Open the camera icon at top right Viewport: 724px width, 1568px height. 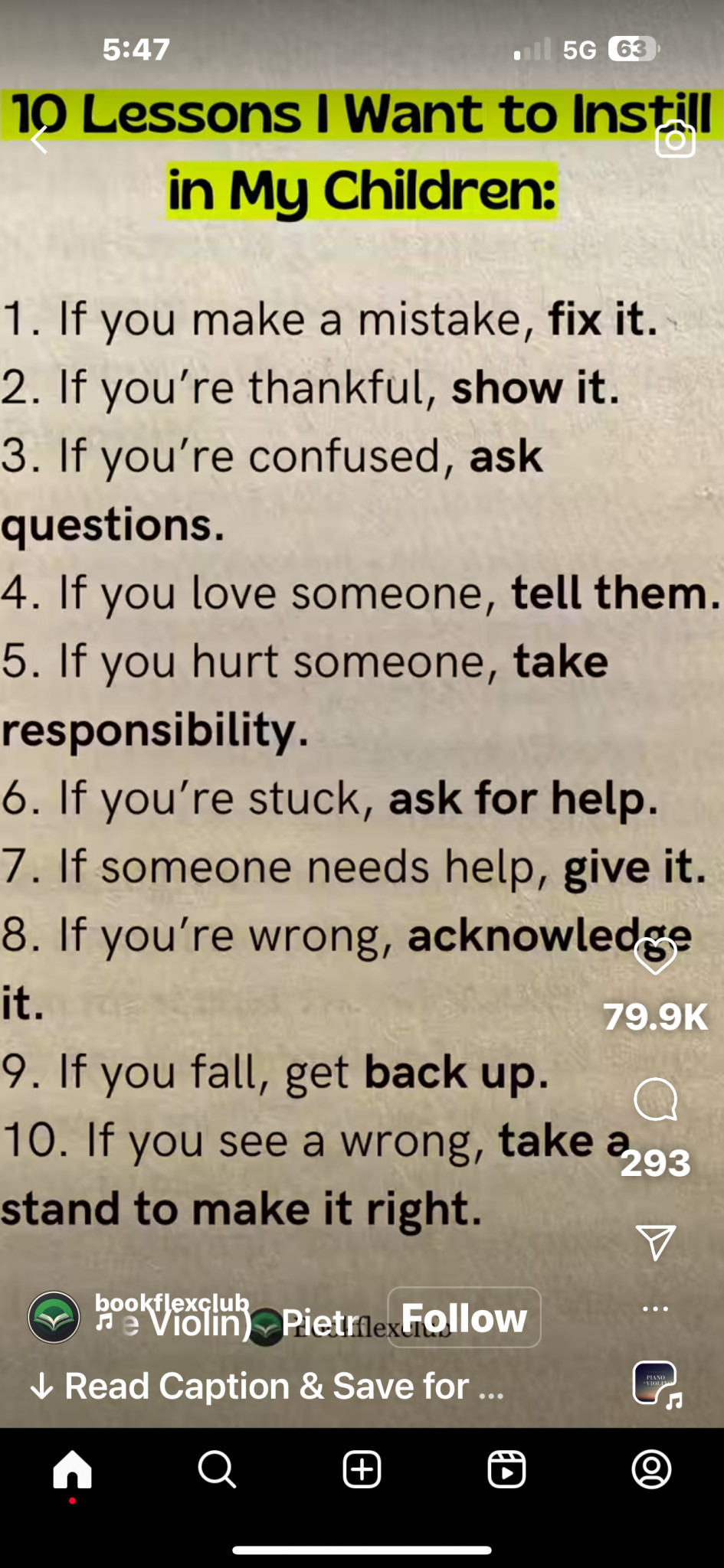click(675, 139)
